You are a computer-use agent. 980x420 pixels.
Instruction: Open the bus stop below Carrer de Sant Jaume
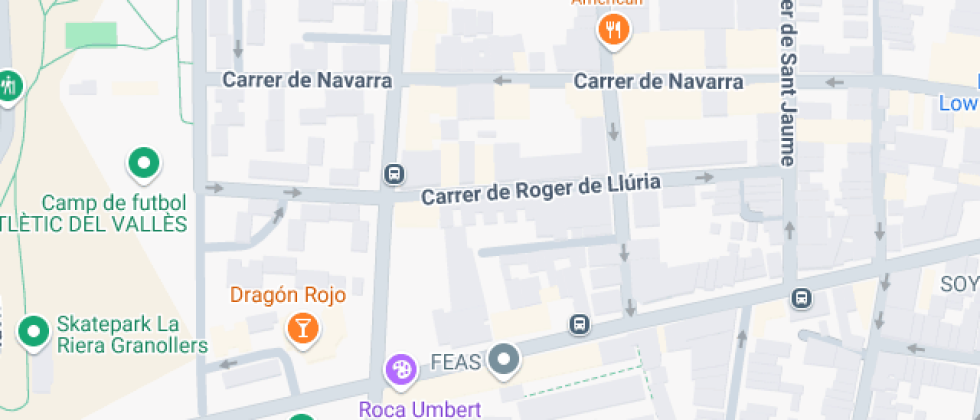[802, 298]
